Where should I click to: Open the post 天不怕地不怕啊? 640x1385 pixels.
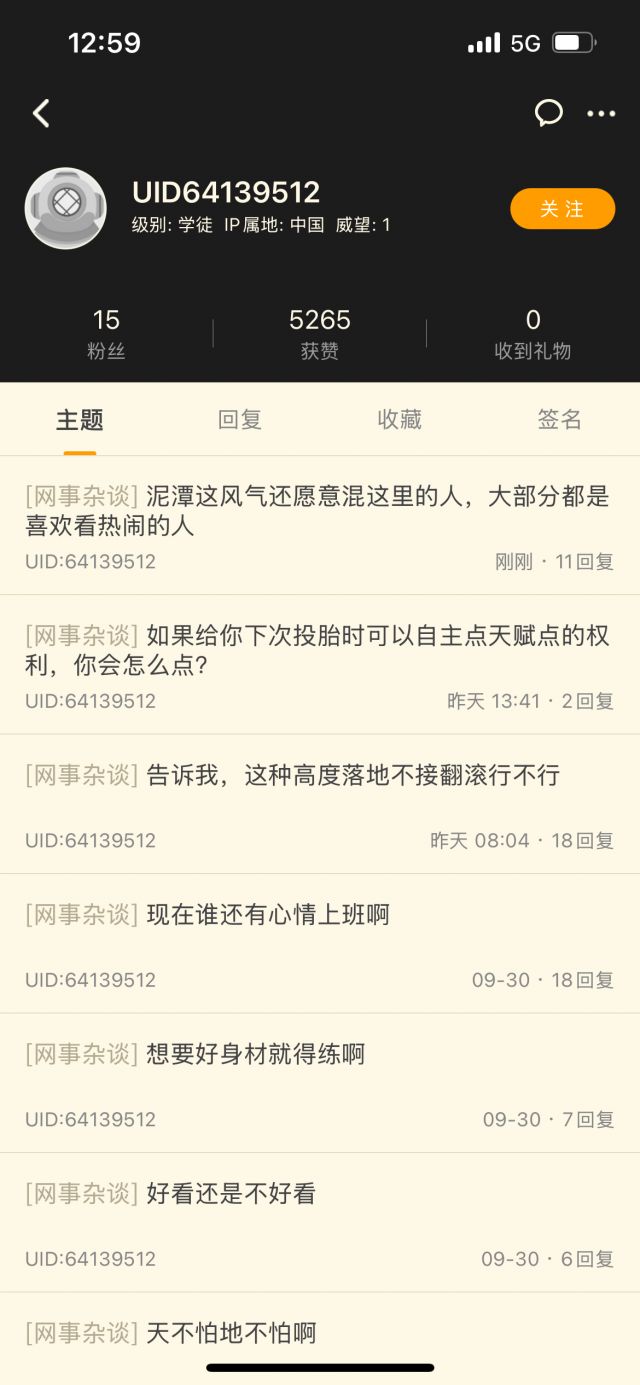pyautogui.click(x=231, y=1332)
